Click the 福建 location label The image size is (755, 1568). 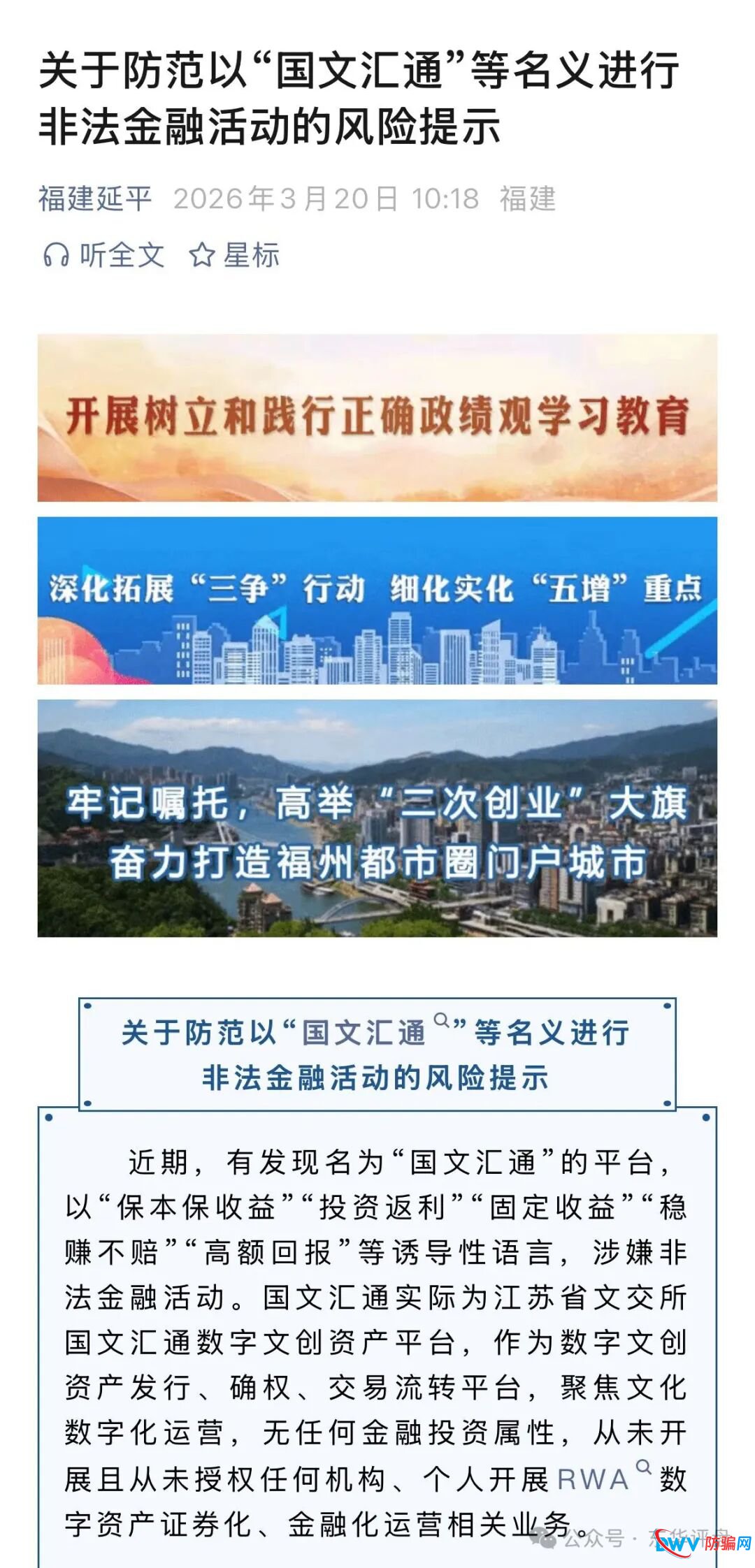tap(529, 199)
